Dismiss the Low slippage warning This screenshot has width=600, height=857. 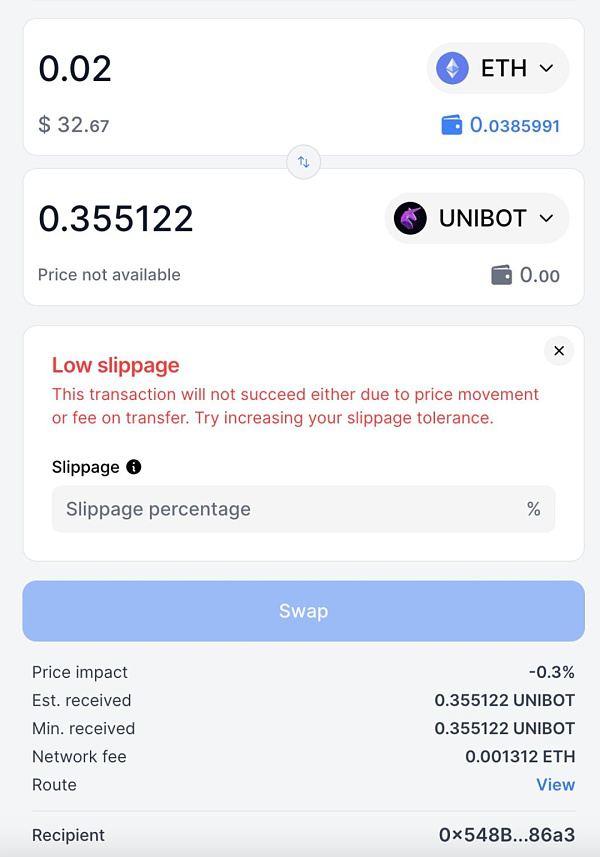(559, 351)
